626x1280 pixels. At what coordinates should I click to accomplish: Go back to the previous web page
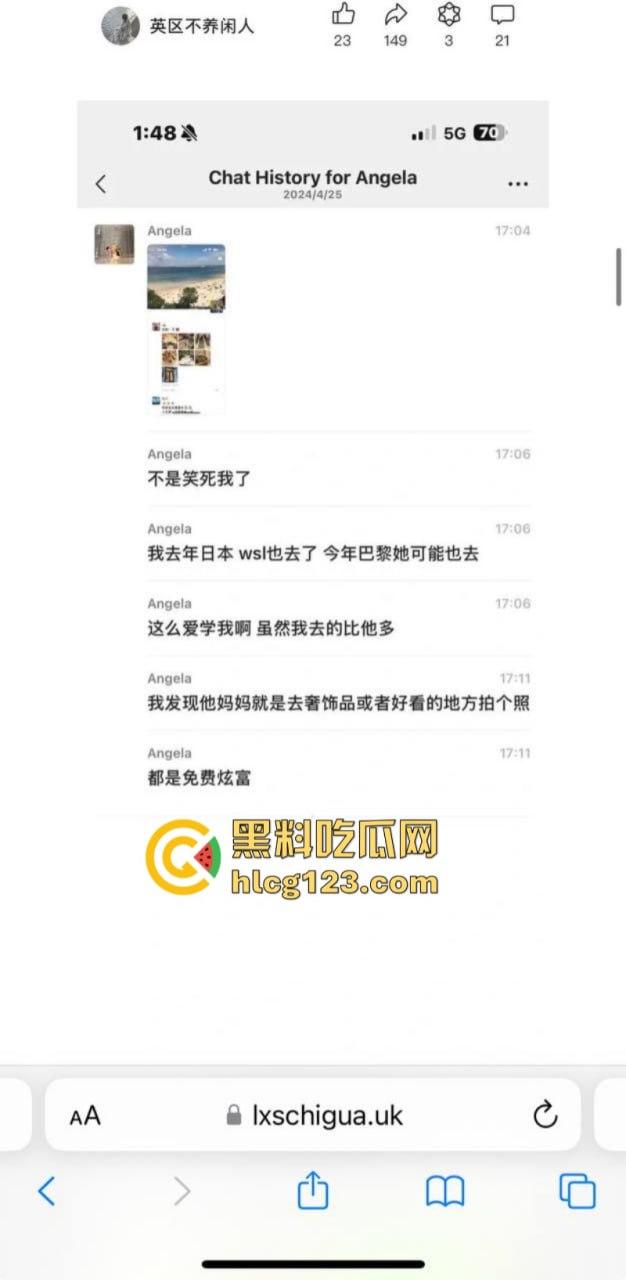pos(46,1191)
